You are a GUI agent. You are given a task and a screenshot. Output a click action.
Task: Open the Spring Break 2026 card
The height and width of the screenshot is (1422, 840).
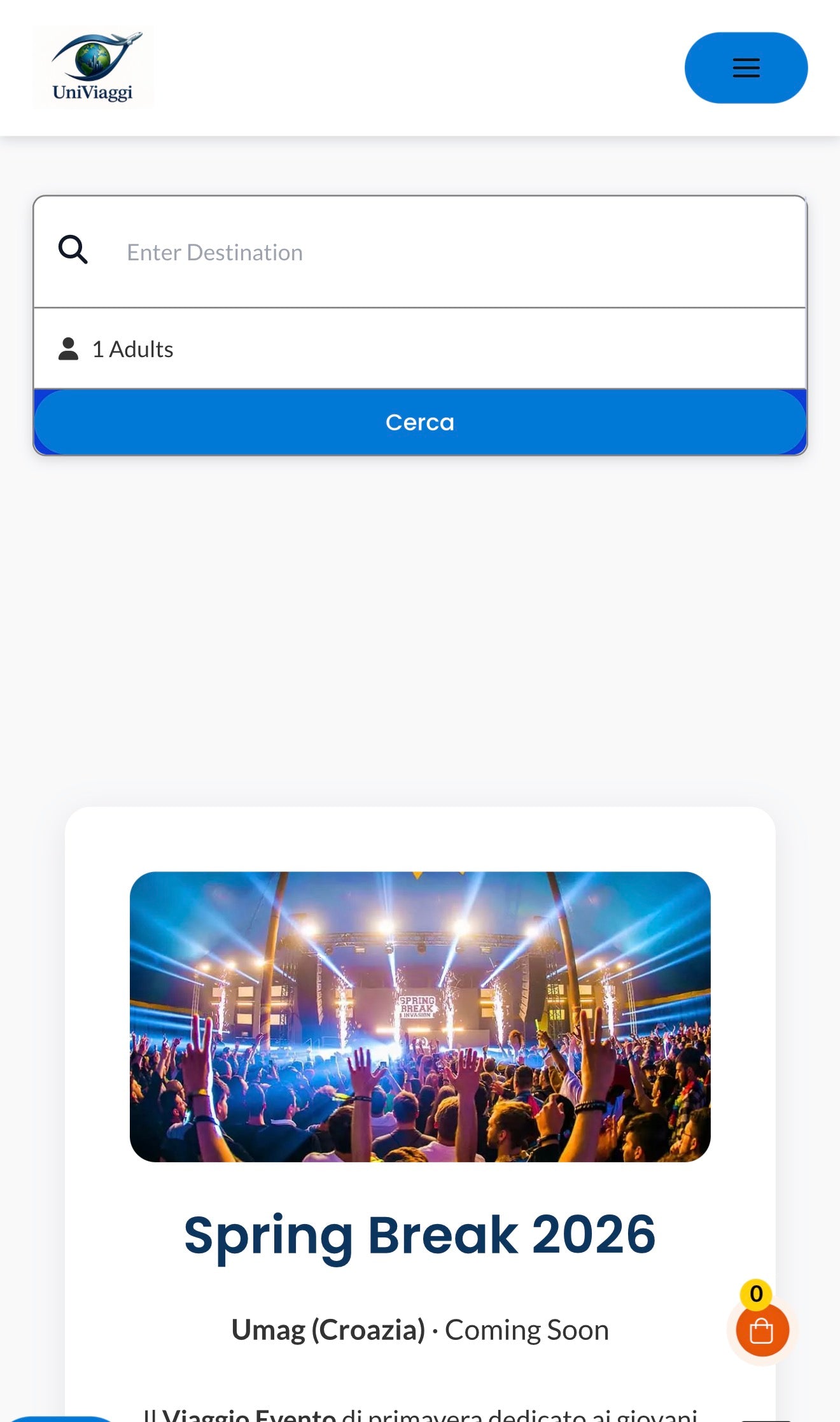pos(420,1234)
